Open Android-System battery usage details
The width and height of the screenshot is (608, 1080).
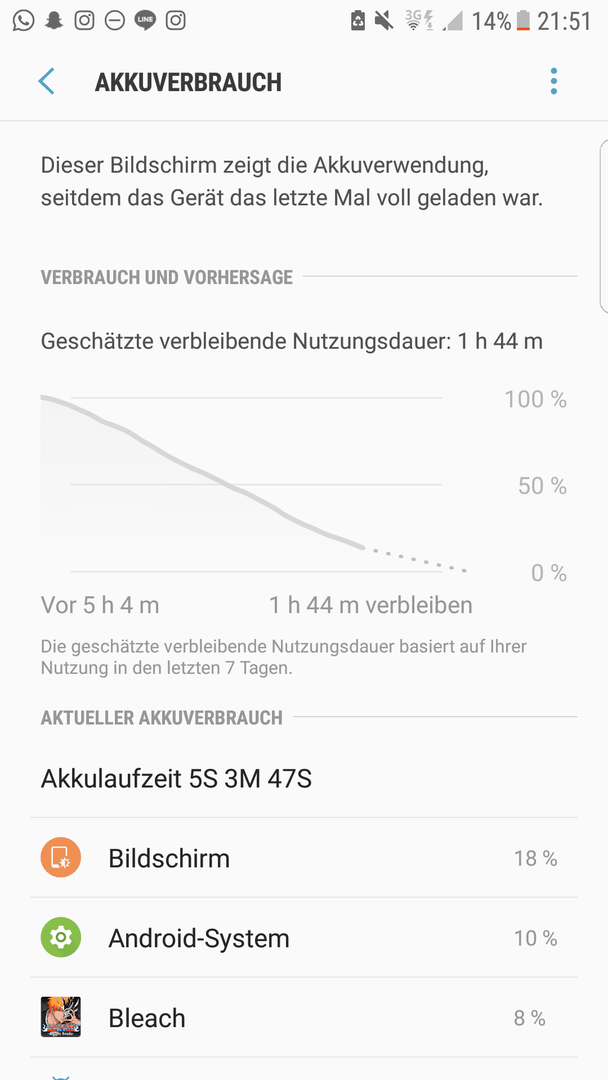[x=304, y=937]
